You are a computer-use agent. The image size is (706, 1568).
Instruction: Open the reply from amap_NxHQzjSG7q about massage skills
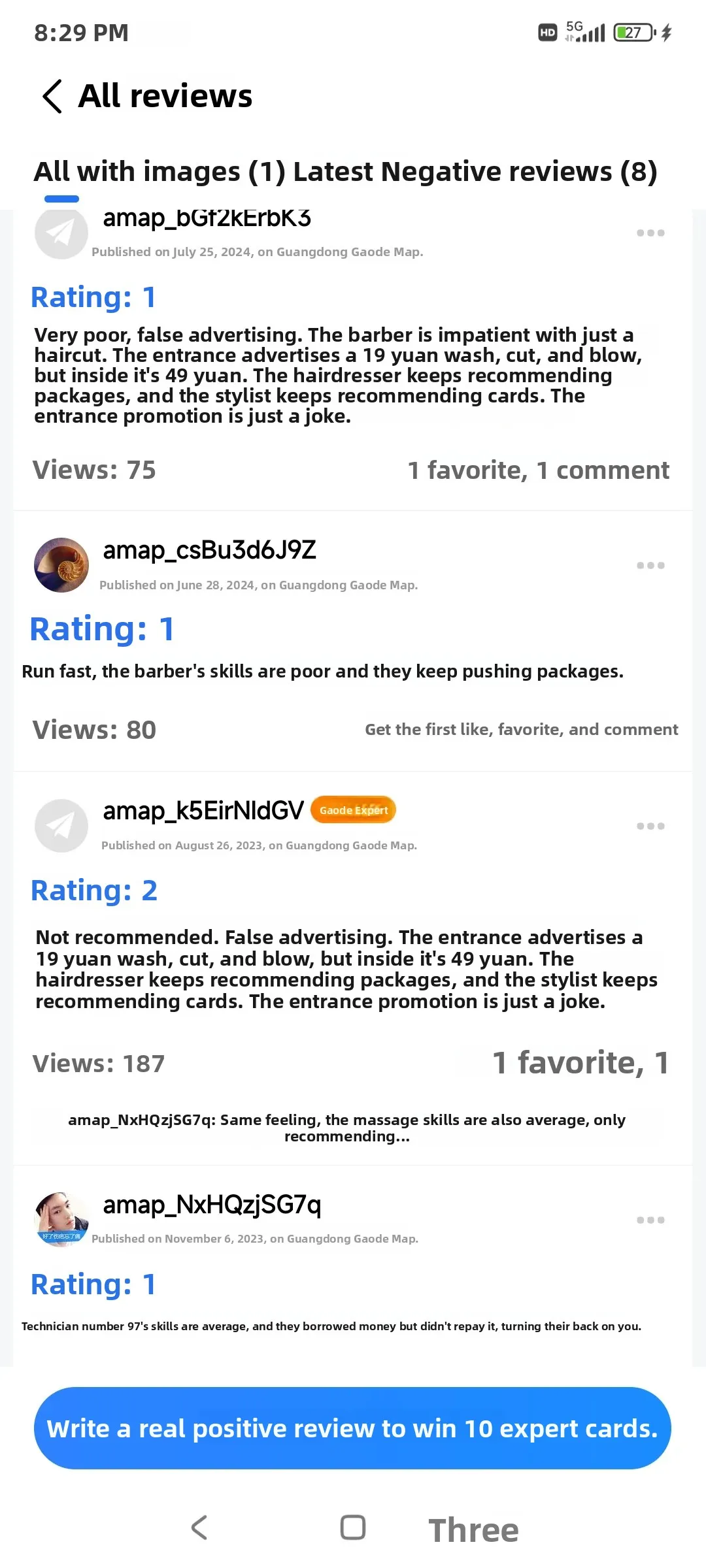[346, 1128]
